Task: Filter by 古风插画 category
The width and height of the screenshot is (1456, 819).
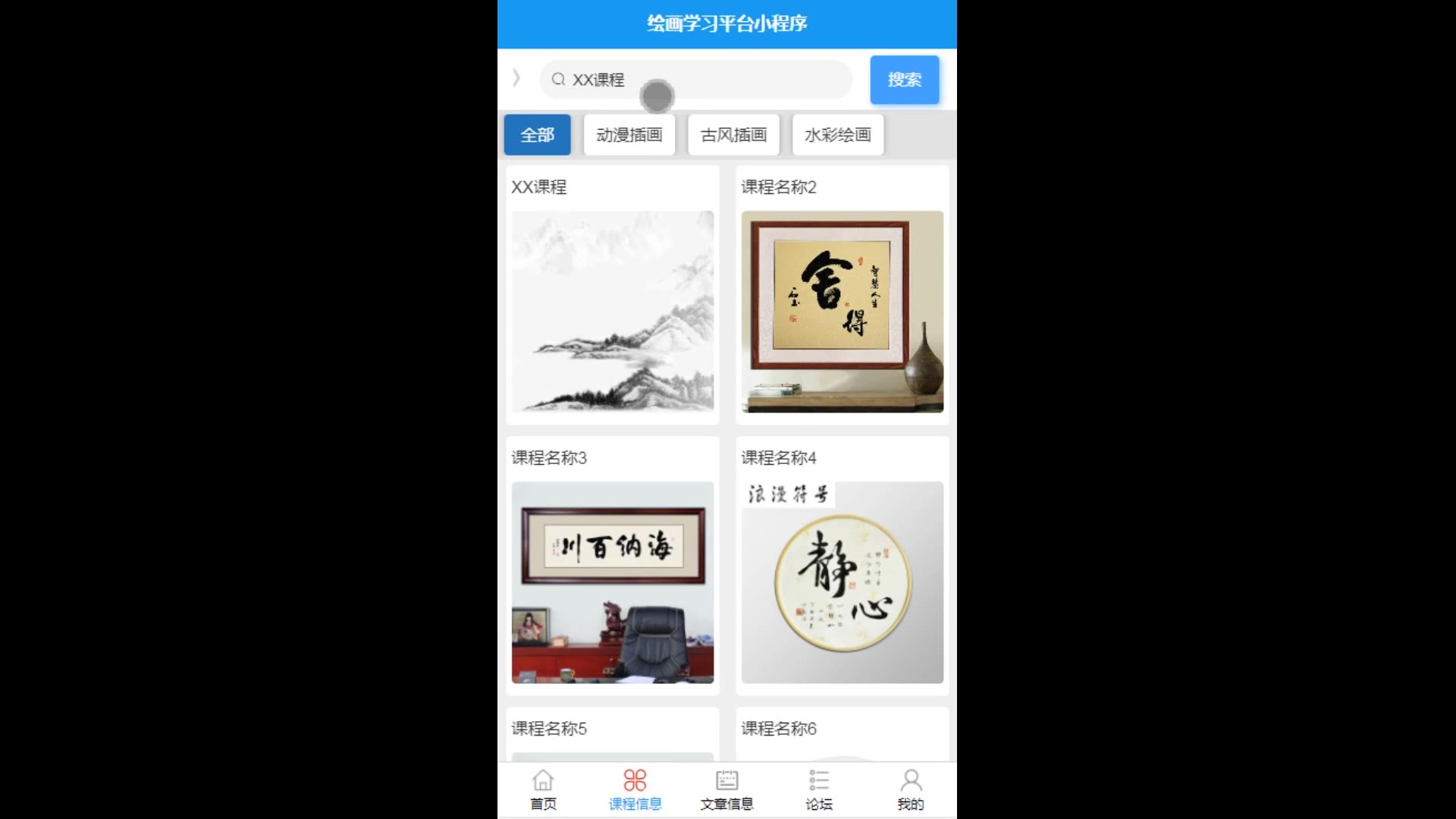Action: coord(733,135)
